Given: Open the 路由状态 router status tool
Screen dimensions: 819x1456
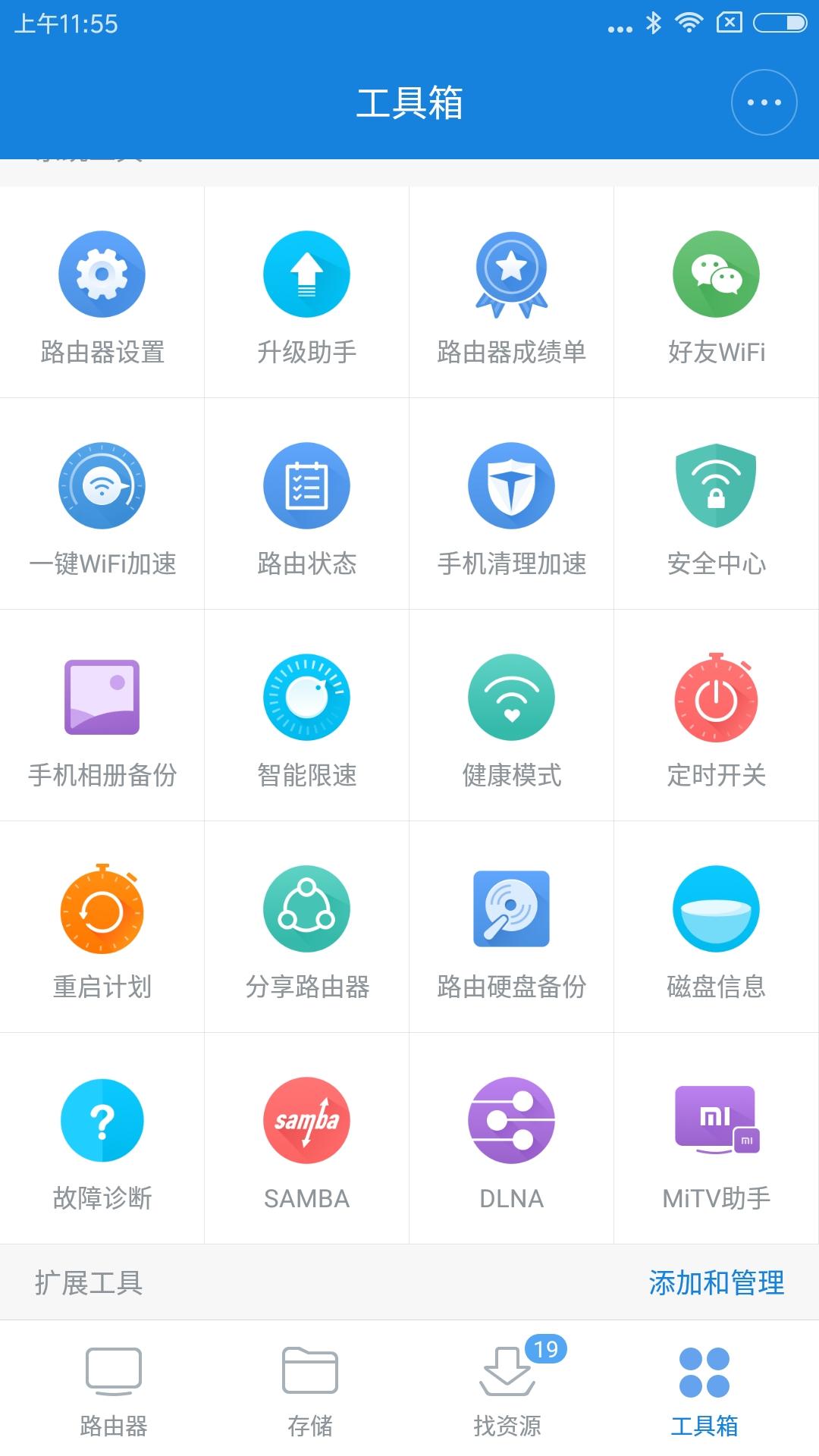Looking at the screenshot, I should pos(307,508).
